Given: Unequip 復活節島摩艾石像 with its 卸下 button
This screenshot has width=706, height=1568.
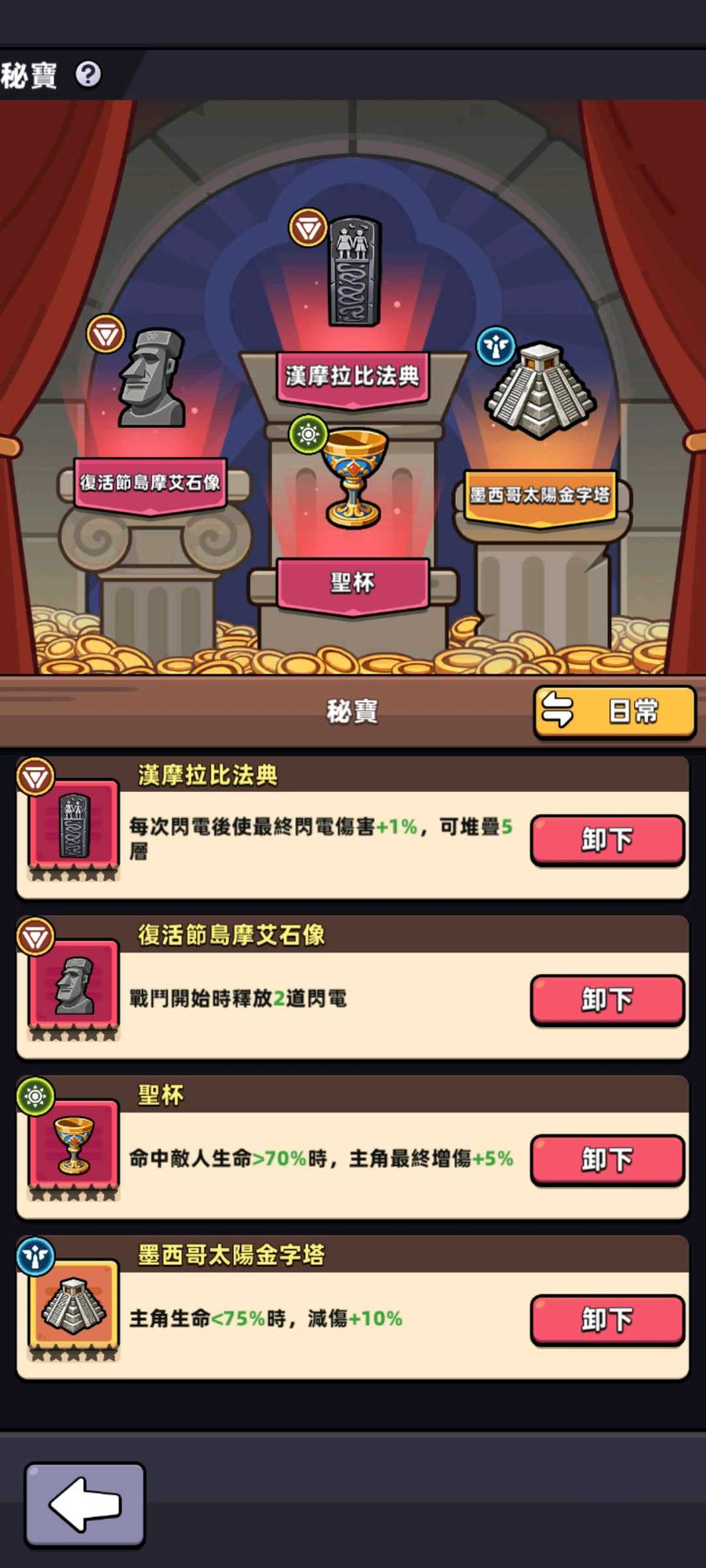Looking at the screenshot, I should tap(607, 1000).
